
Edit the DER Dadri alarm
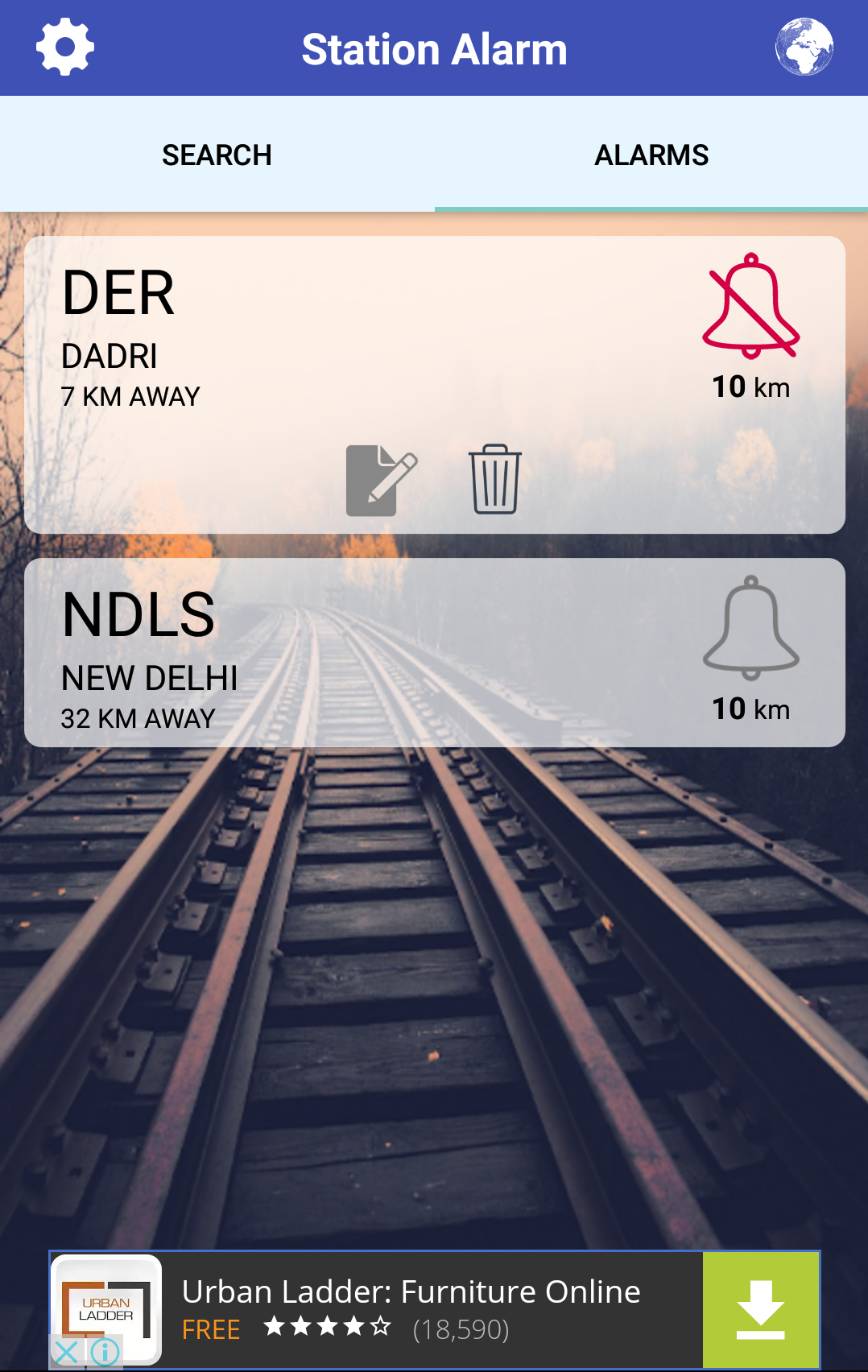coord(381,480)
